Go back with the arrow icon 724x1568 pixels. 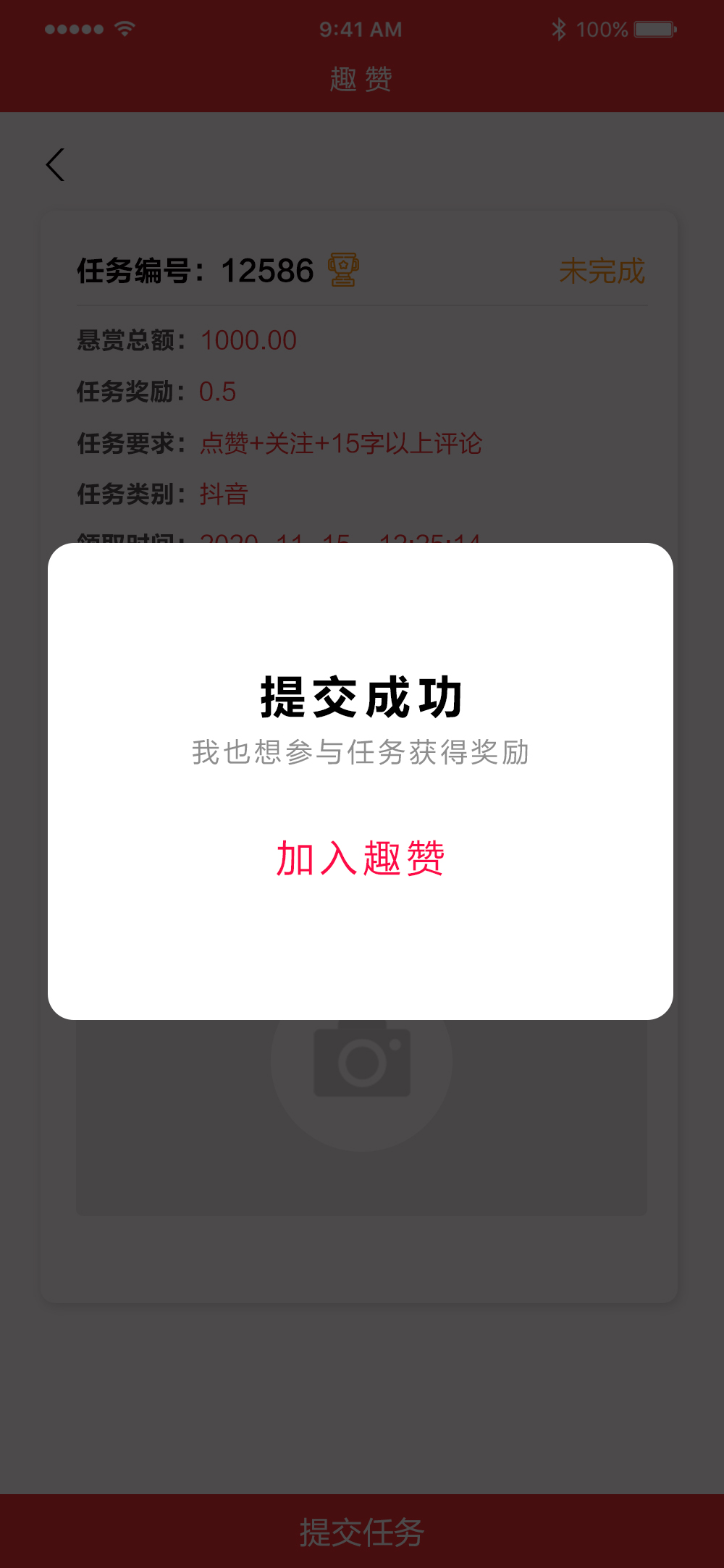pyautogui.click(x=56, y=165)
